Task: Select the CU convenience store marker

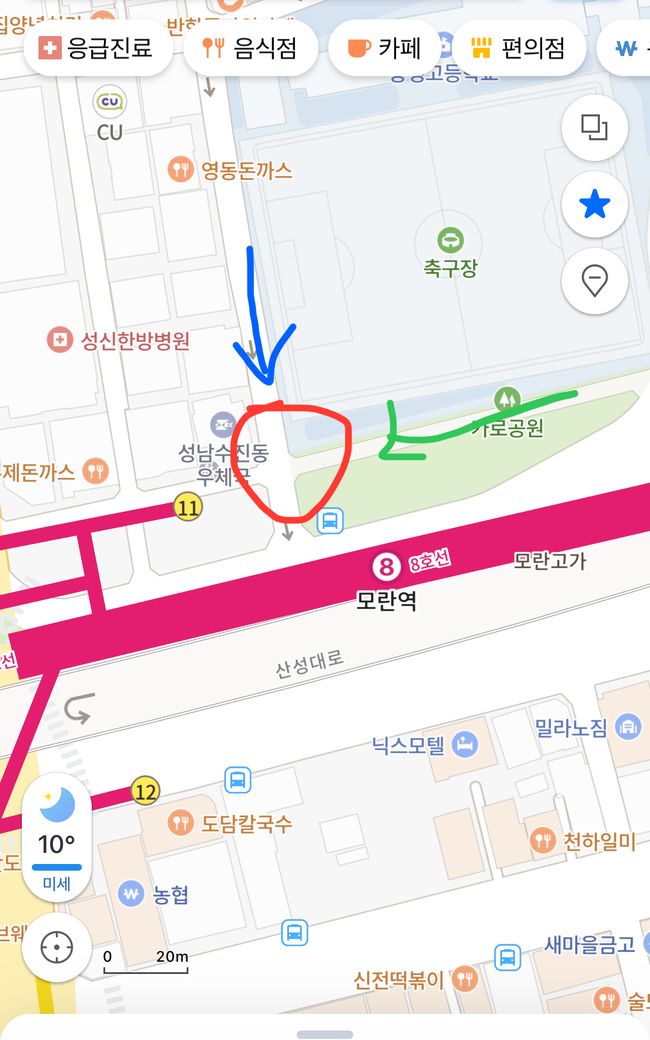Action: coord(110,101)
